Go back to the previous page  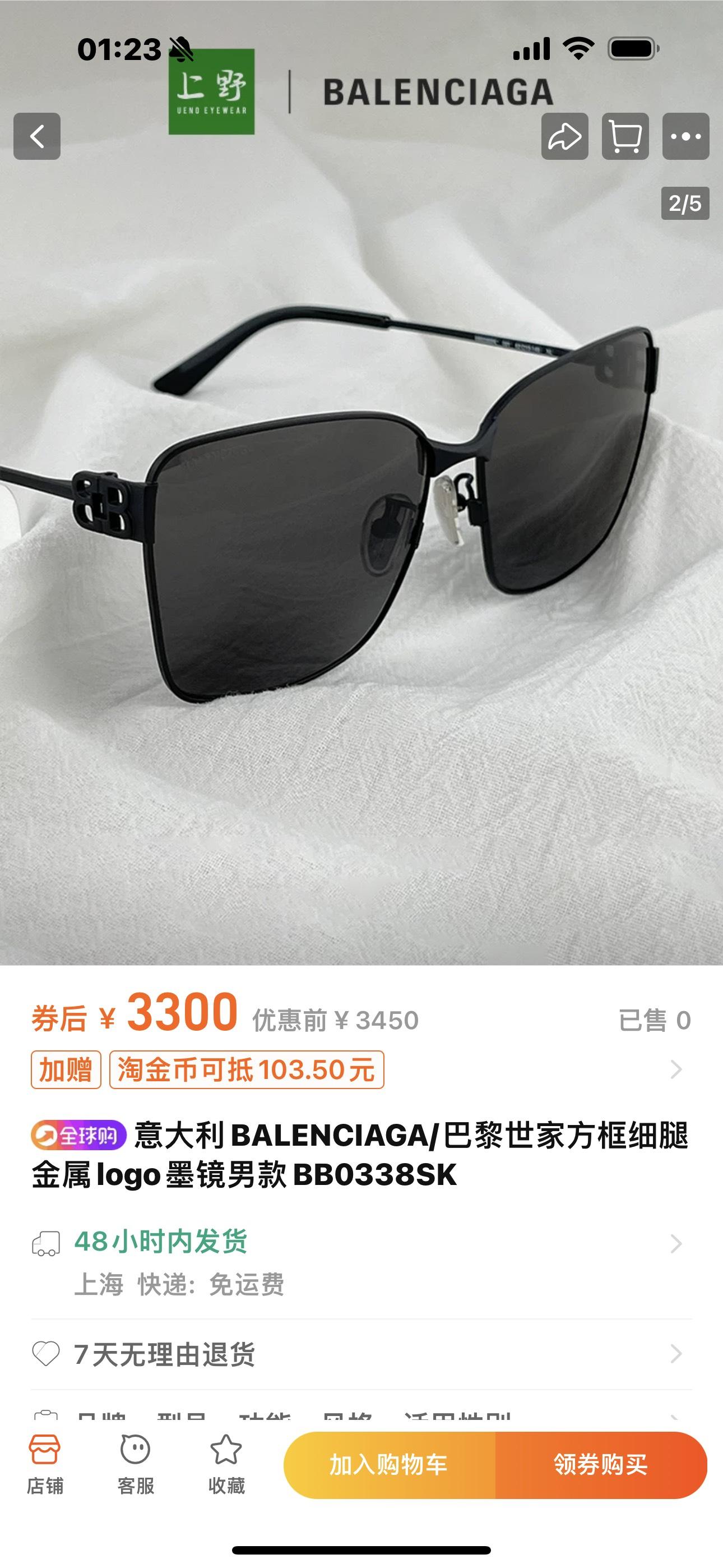pos(37,136)
